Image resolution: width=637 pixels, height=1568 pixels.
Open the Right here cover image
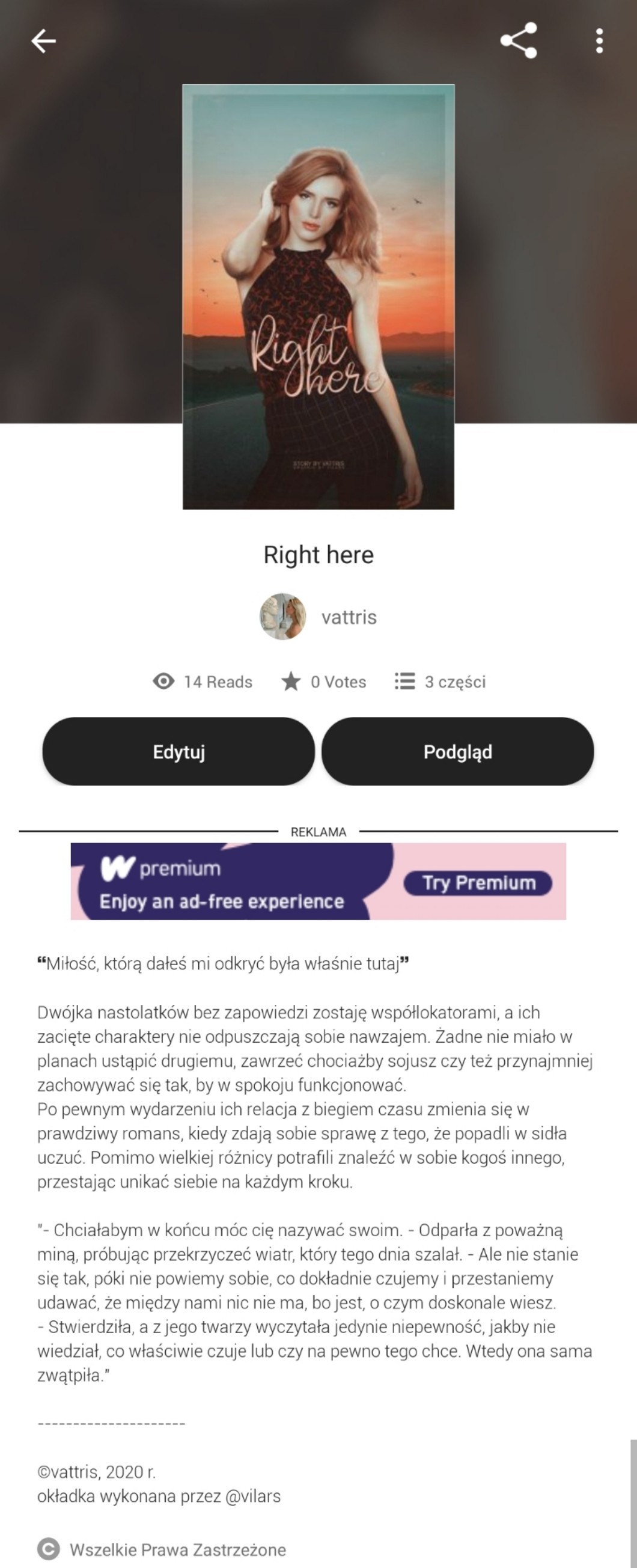(318, 296)
